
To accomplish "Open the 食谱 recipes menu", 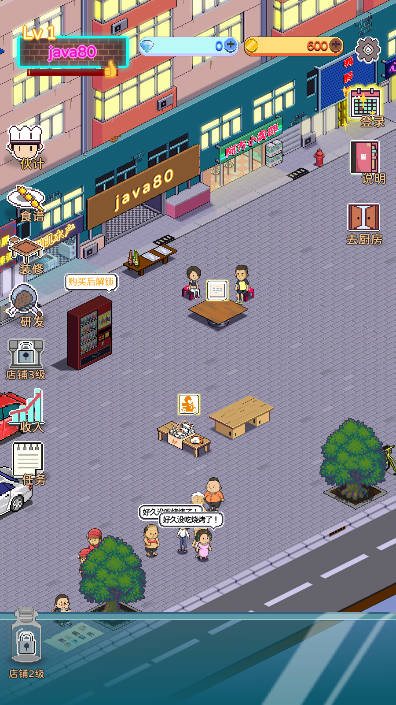I will [x=26, y=203].
